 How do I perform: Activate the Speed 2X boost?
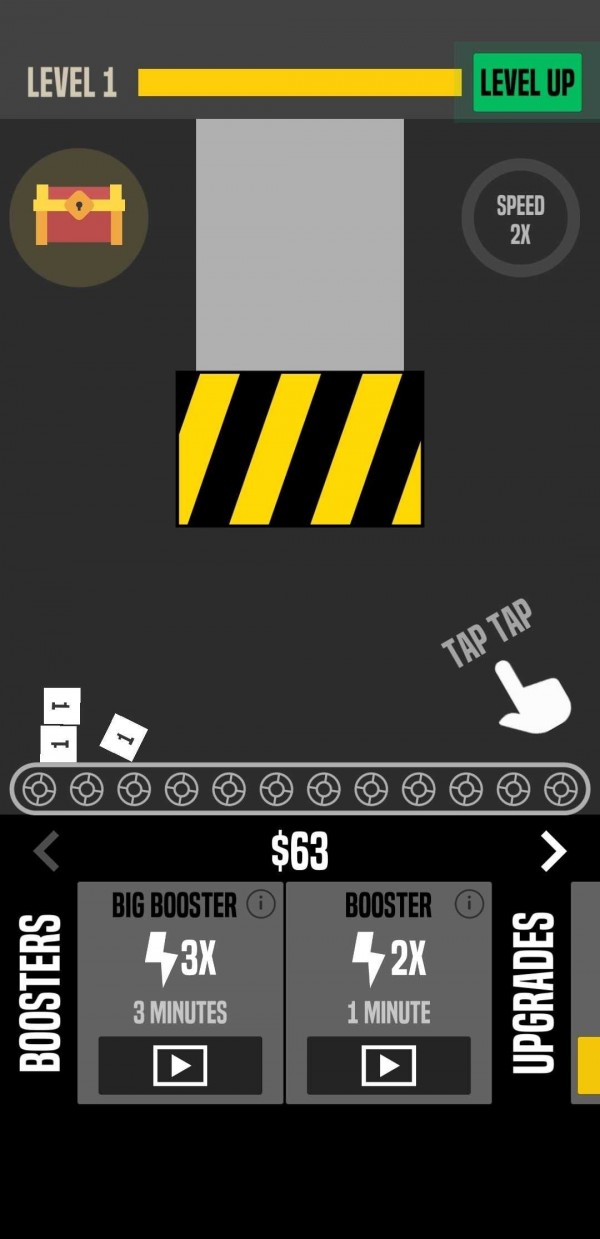point(520,219)
